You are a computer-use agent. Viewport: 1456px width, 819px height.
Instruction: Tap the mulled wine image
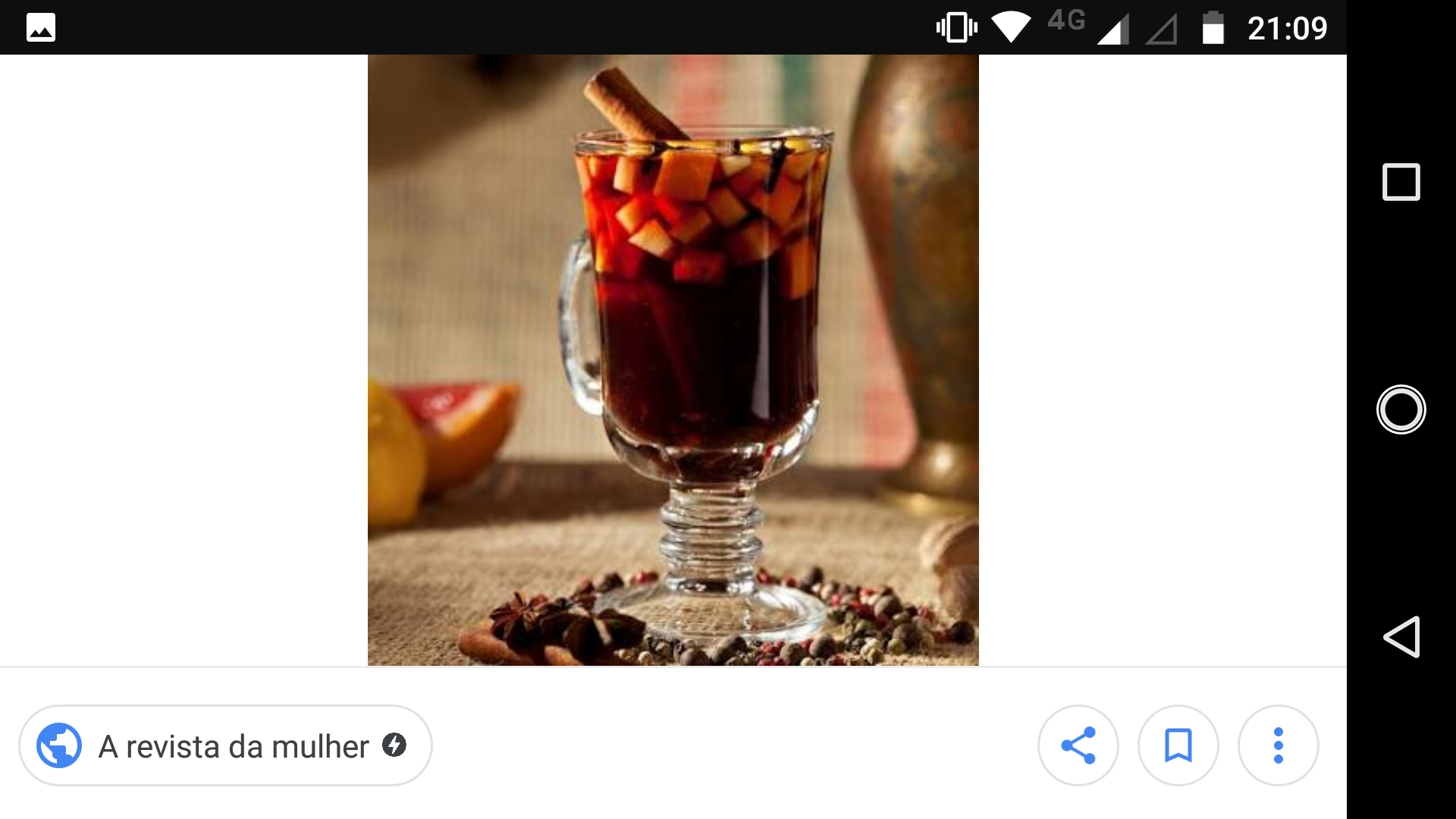coord(673,360)
